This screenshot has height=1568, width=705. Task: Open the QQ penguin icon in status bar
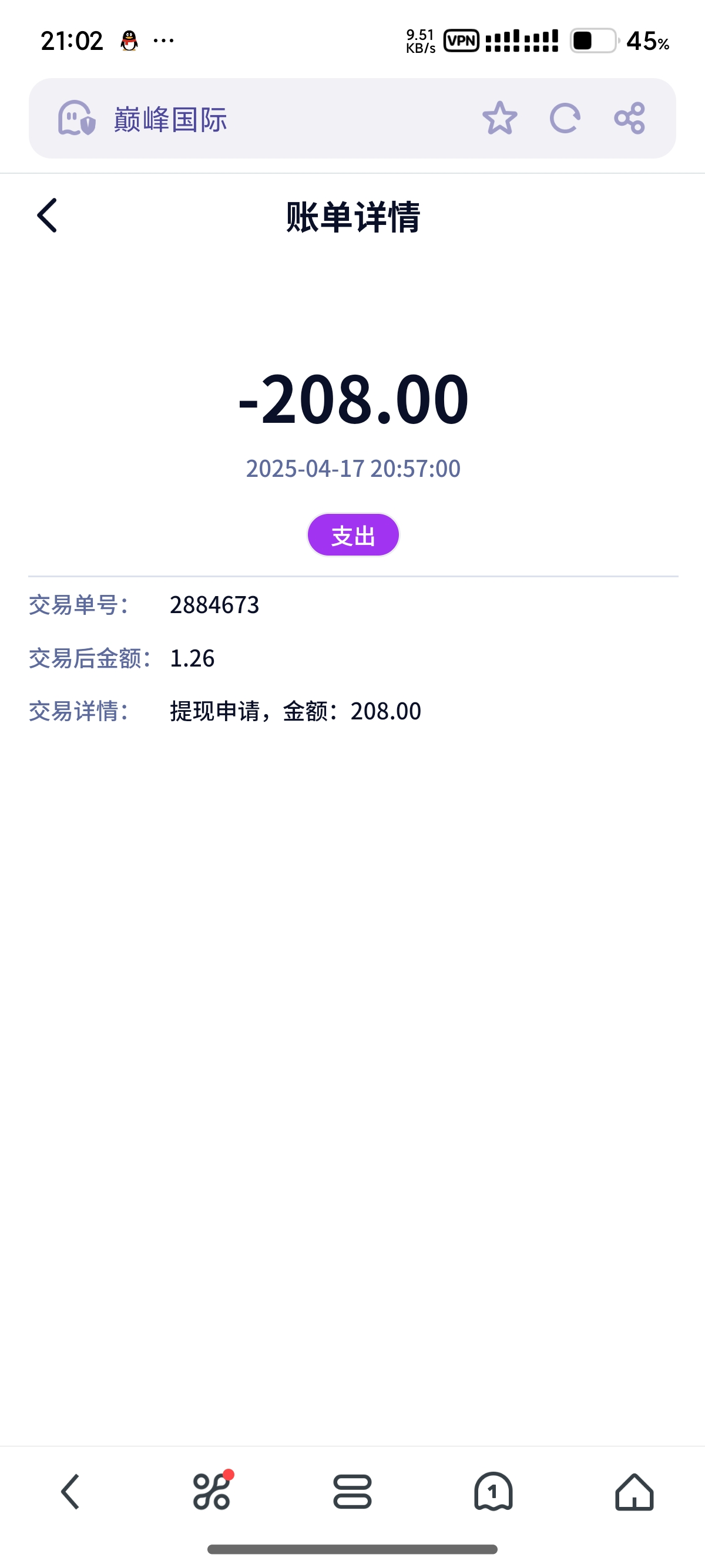[130, 41]
